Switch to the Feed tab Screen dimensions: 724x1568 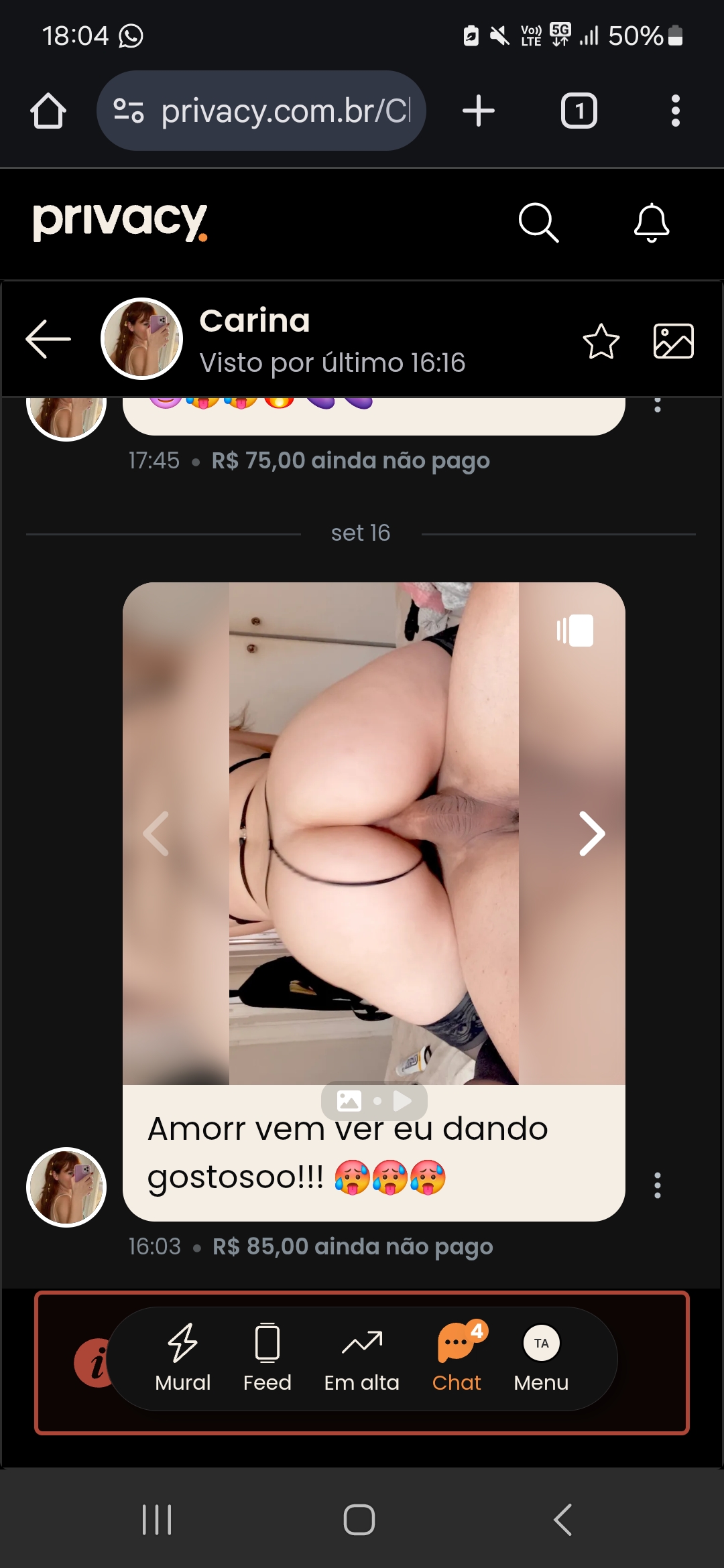[x=267, y=1358]
